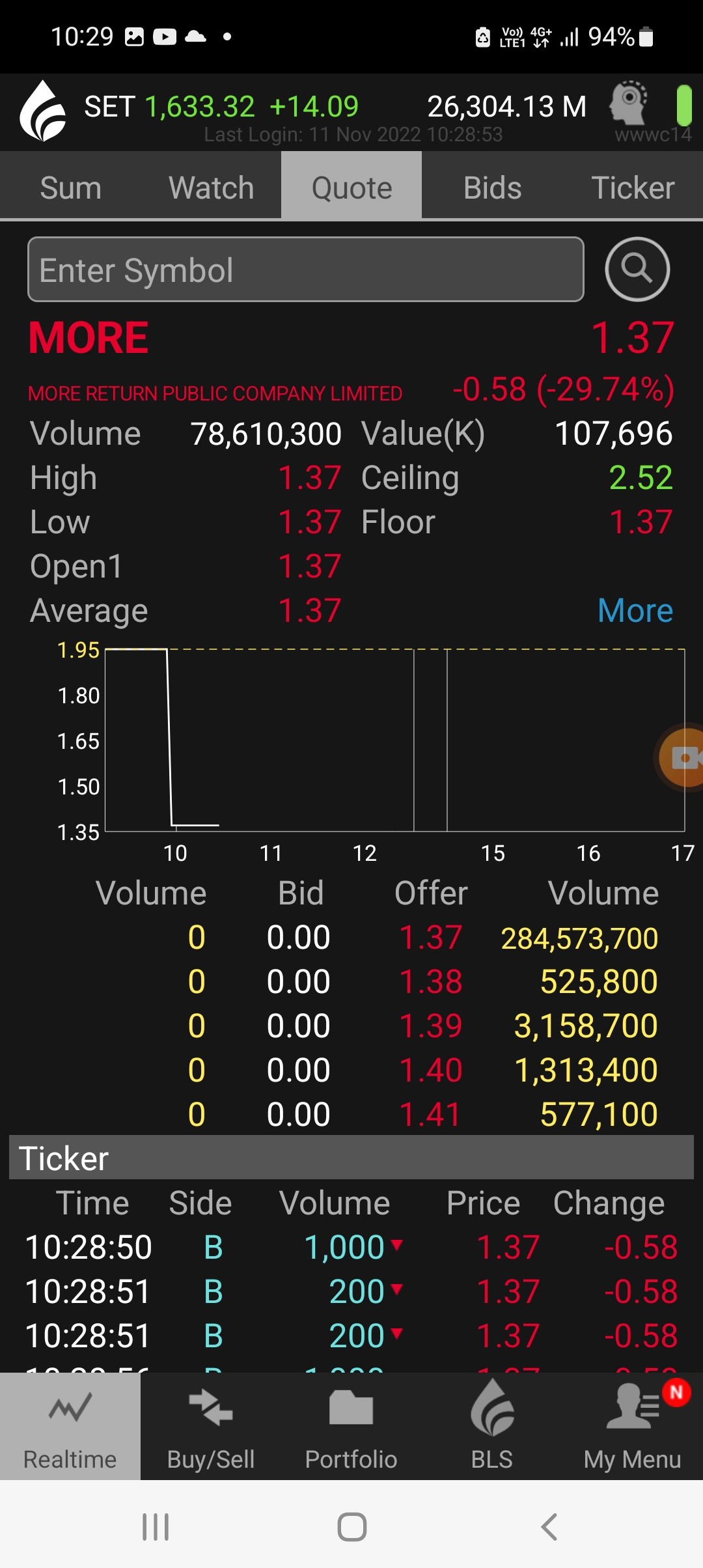
Task: Show more quote details via More link
Action: point(635,611)
